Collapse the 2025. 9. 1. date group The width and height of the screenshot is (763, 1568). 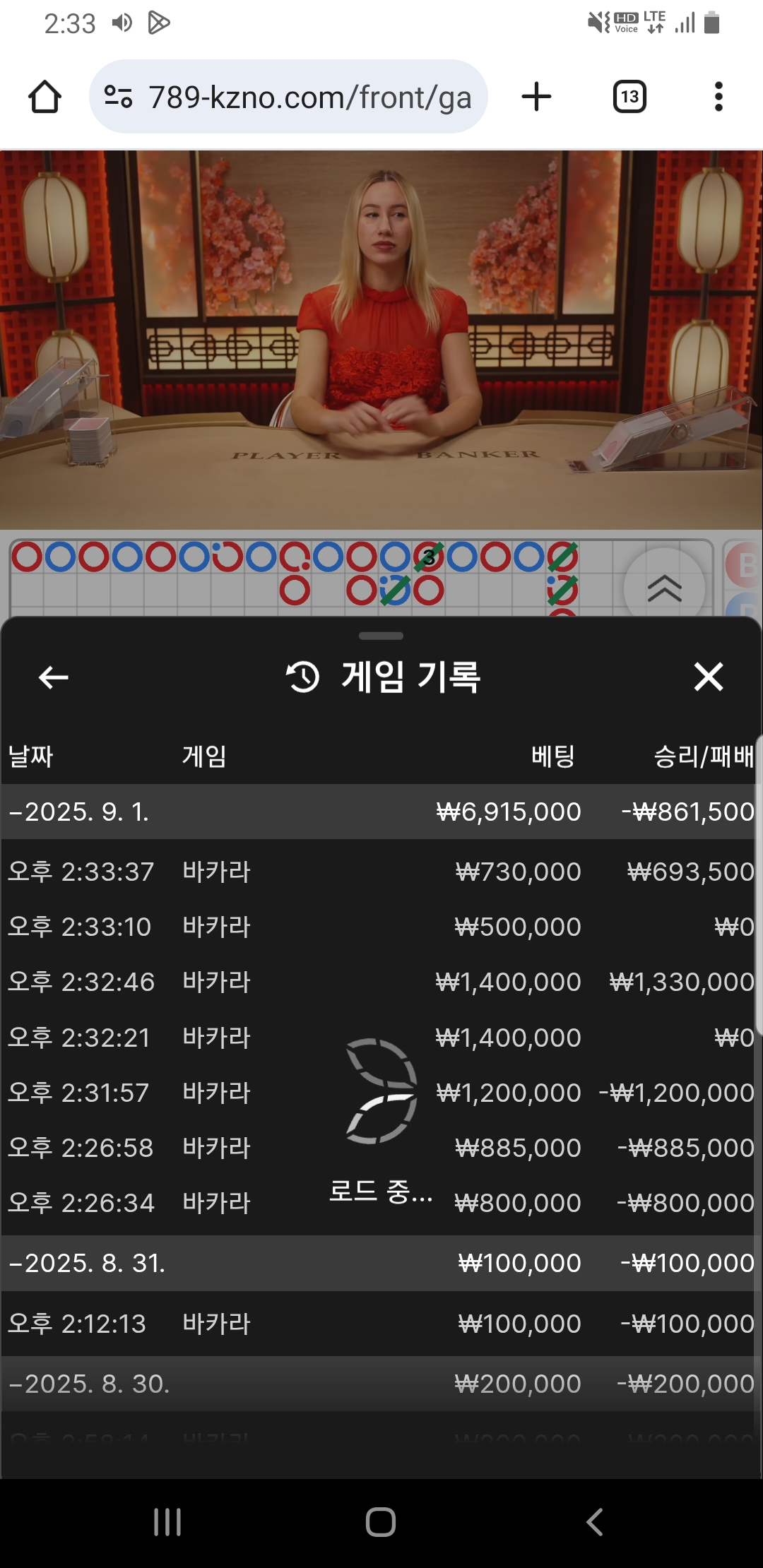click(x=79, y=812)
